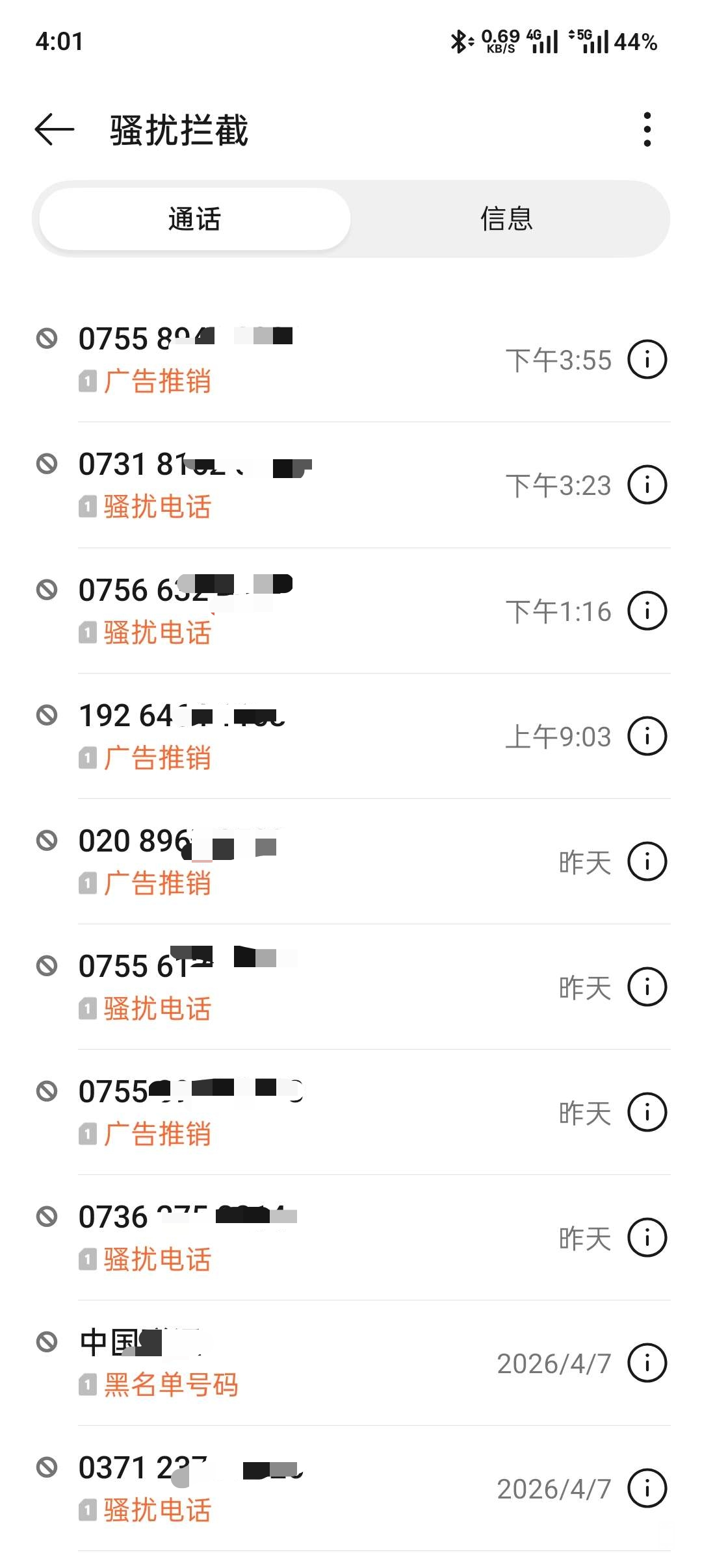The height and width of the screenshot is (1568, 702).
Task: View details of the 下午1:16 call
Action: 647,611
